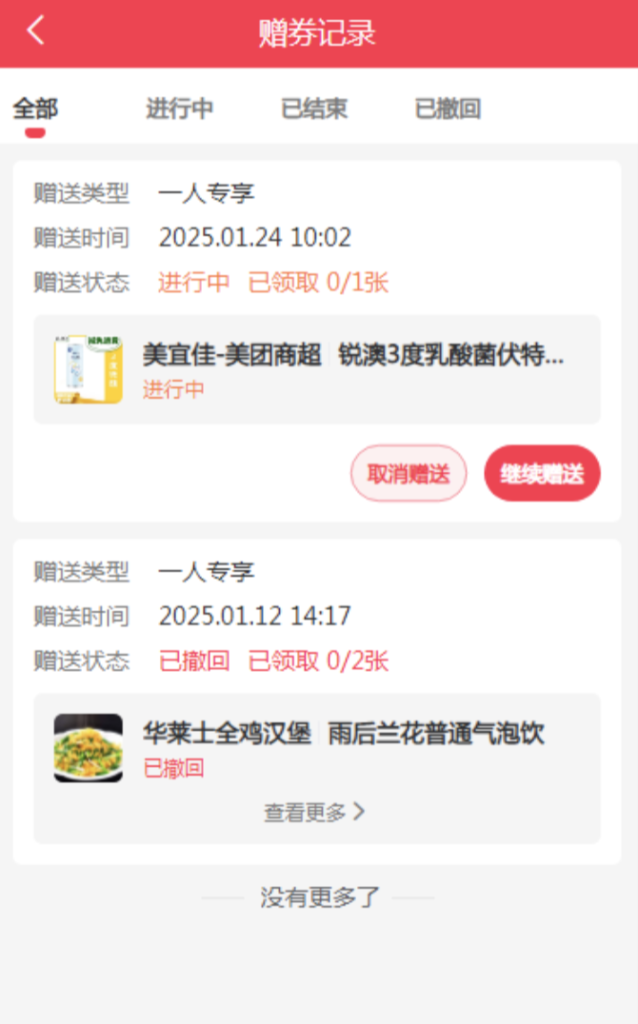Tap 继续赠送 button
This screenshot has height=1024, width=638.
(542, 474)
